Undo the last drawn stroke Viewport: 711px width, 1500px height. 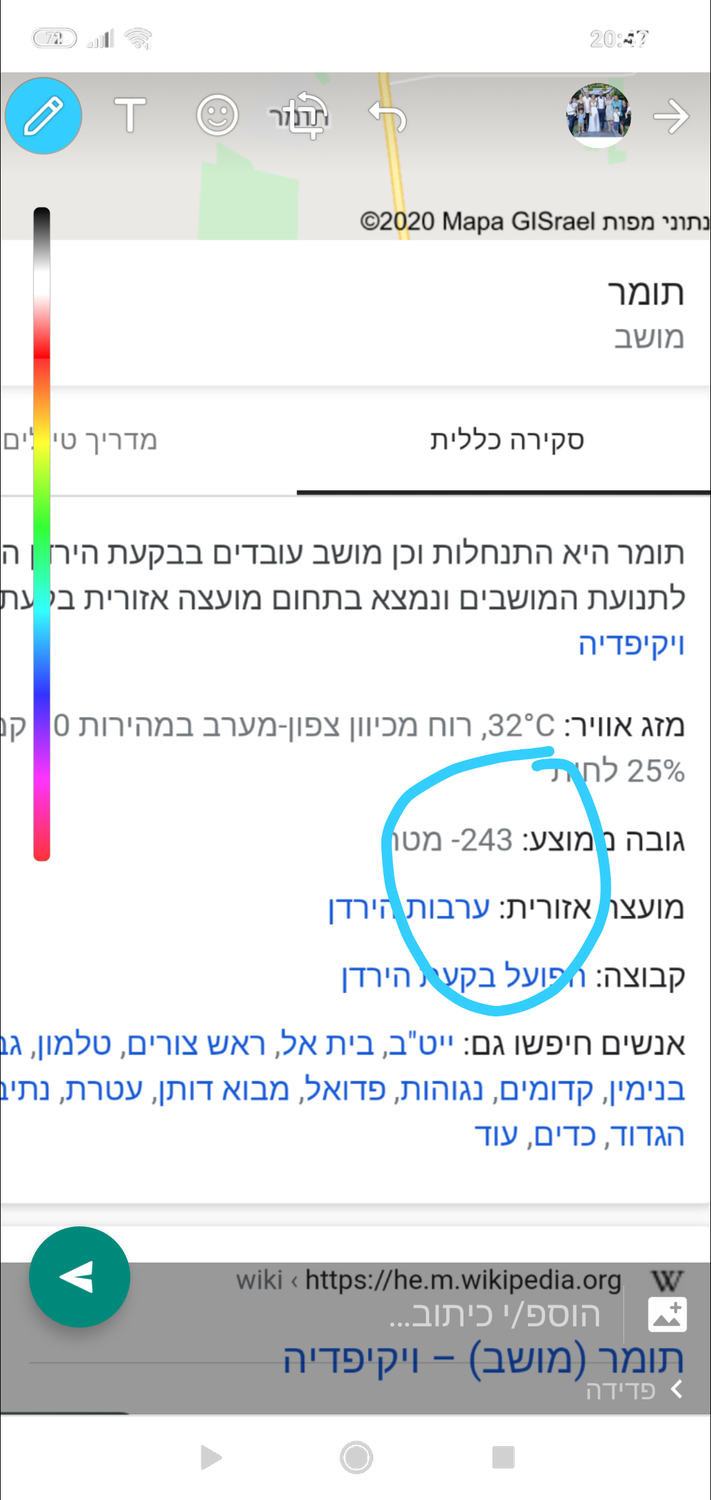point(388,116)
